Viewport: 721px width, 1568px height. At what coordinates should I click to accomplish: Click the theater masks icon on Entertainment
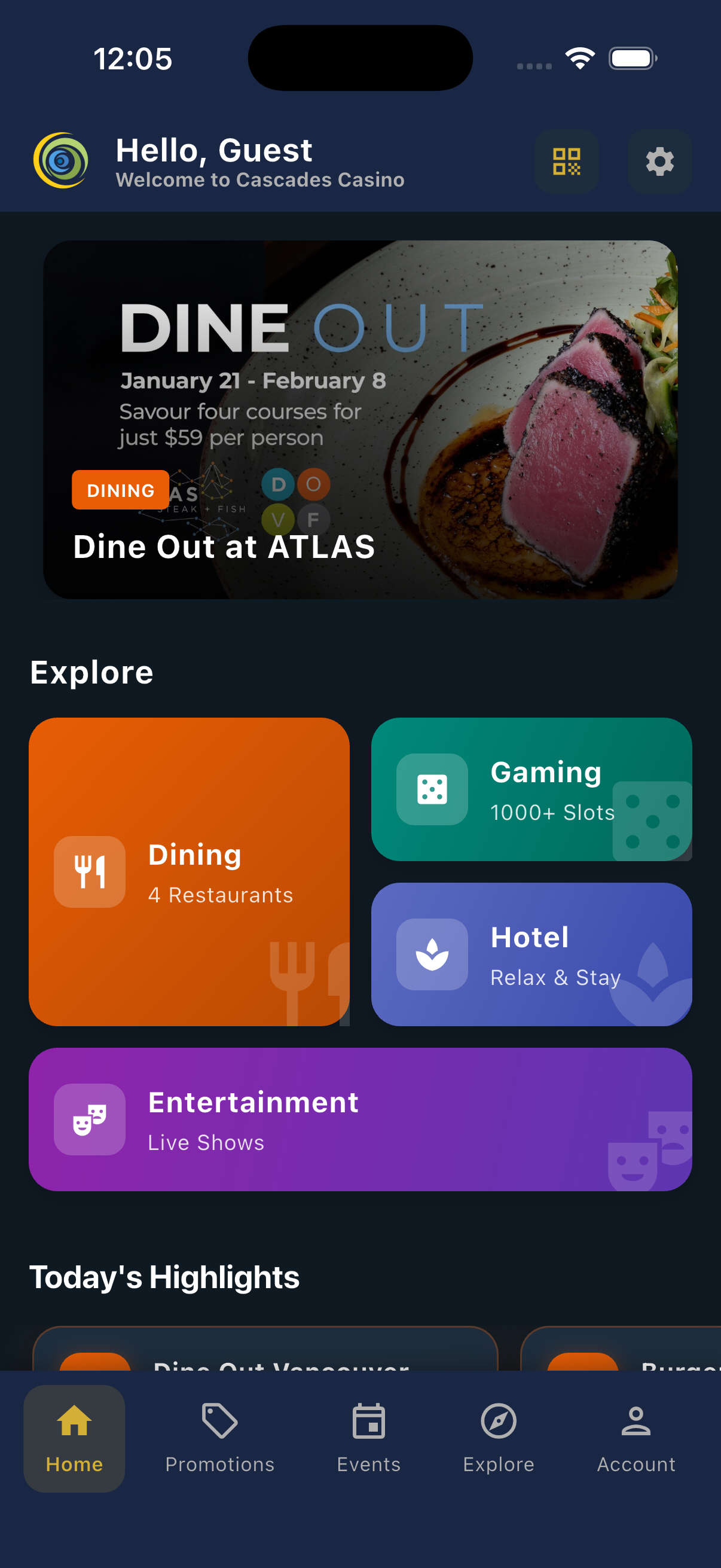pos(89,1120)
